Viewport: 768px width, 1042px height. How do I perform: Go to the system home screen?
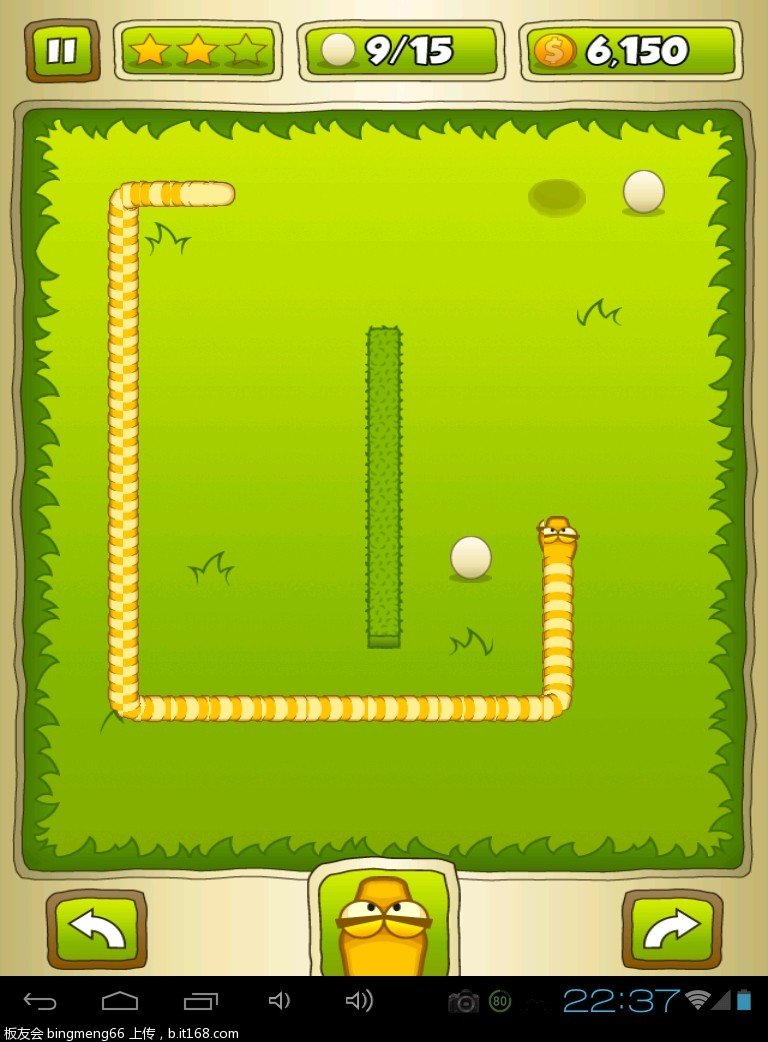[120, 1000]
